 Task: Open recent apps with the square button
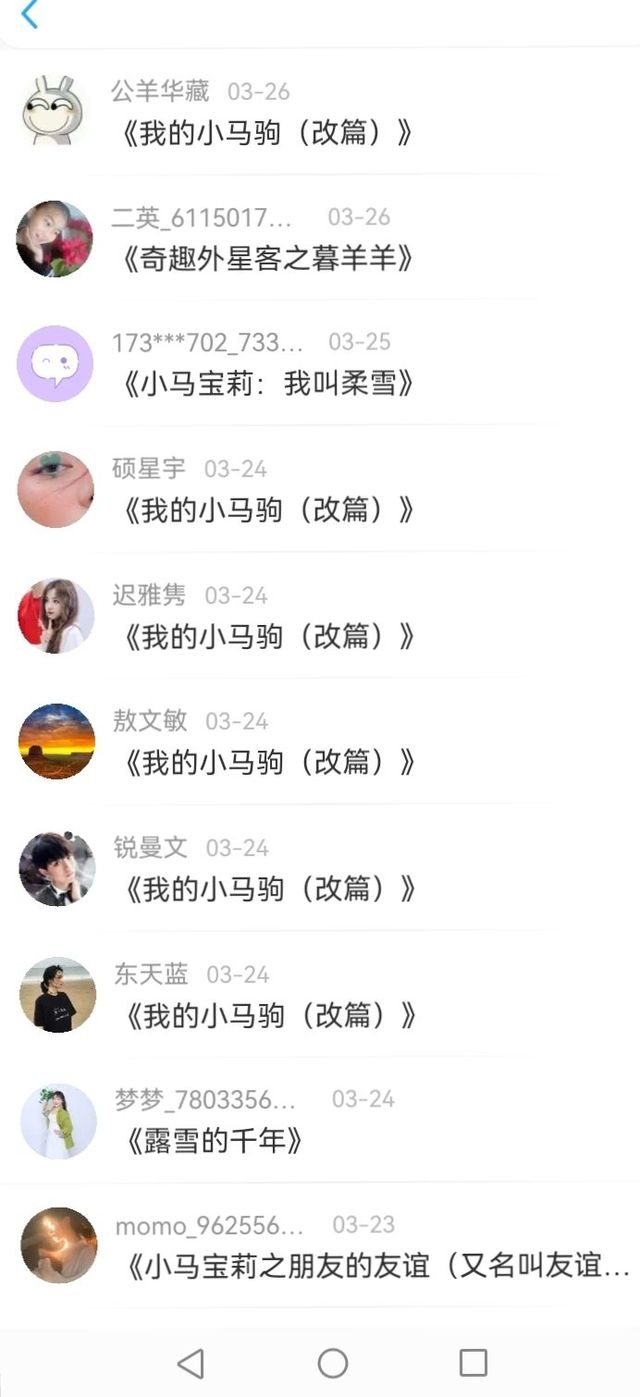pyautogui.click(x=473, y=1363)
